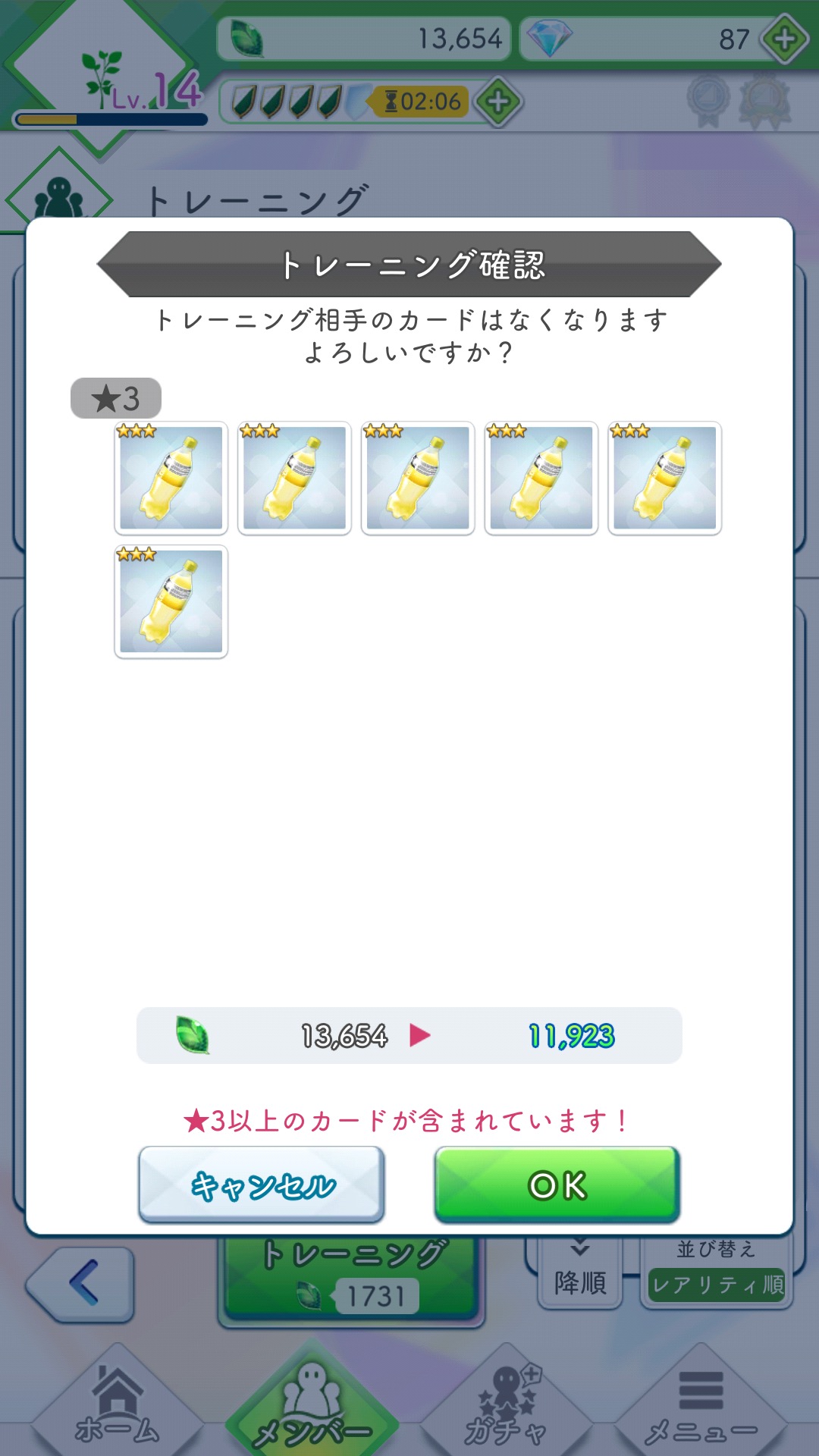Confirm training with the OK button
The height and width of the screenshot is (1456, 819).
pos(557,1184)
